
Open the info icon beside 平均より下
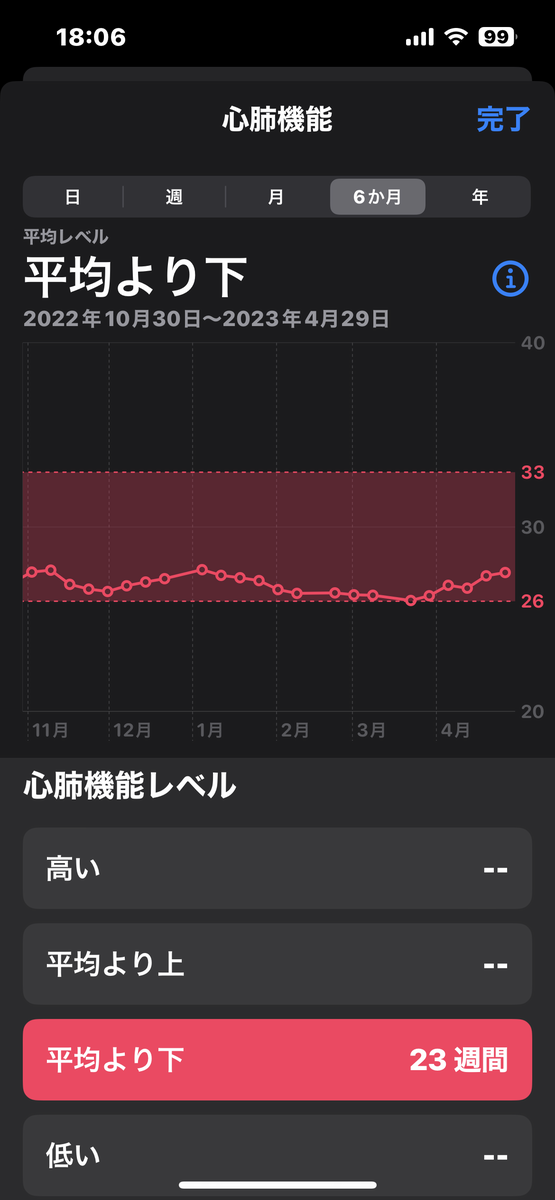pyautogui.click(x=511, y=279)
